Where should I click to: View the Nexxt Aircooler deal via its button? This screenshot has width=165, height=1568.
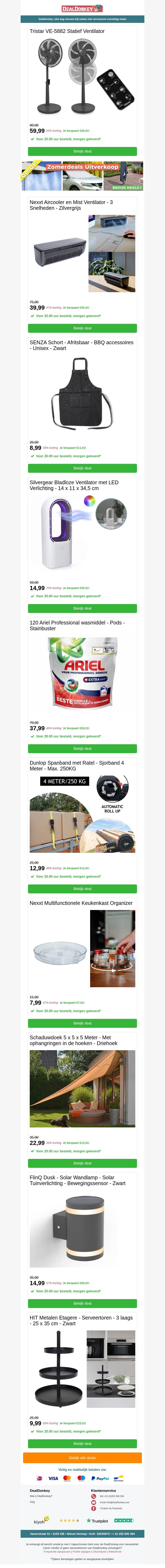(82, 328)
